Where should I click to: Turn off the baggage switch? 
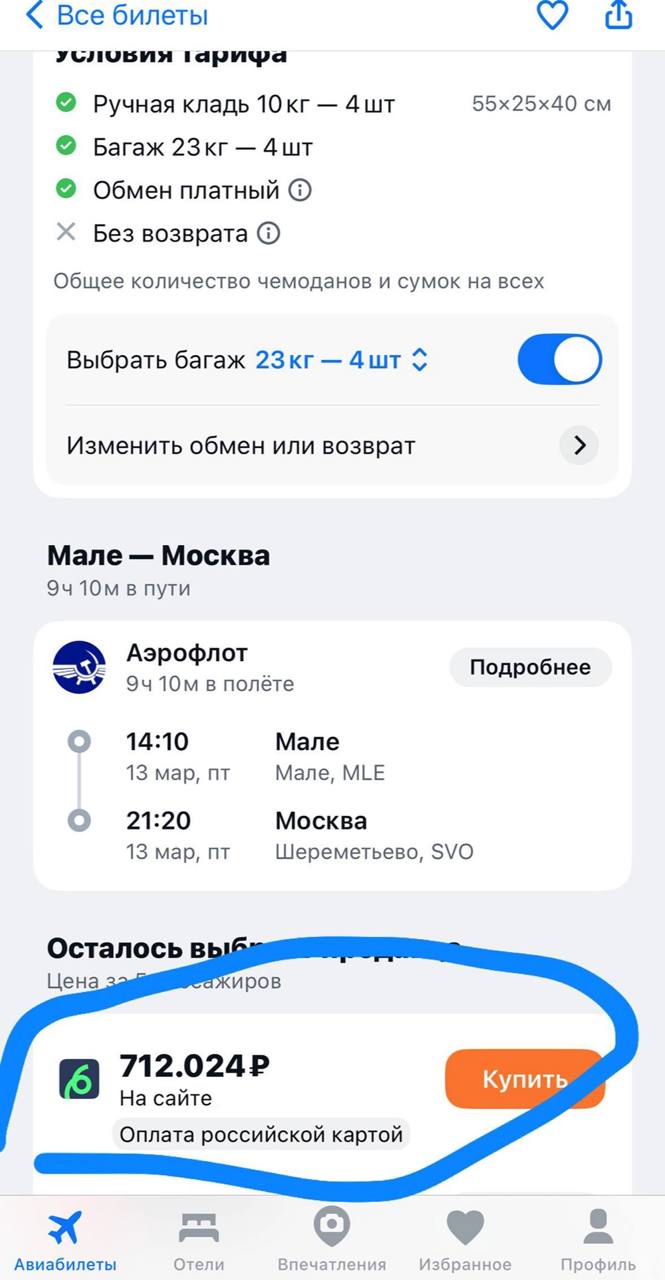(559, 360)
